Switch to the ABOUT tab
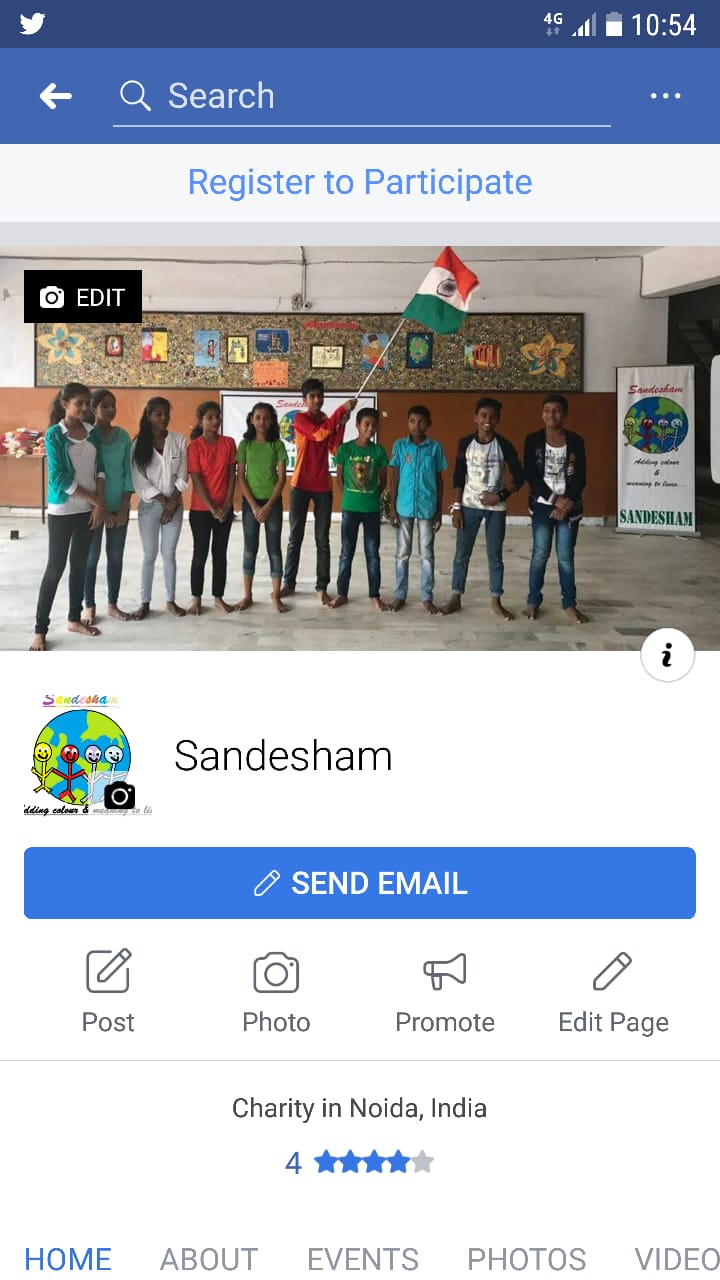The height and width of the screenshot is (1280, 720). tap(209, 1258)
